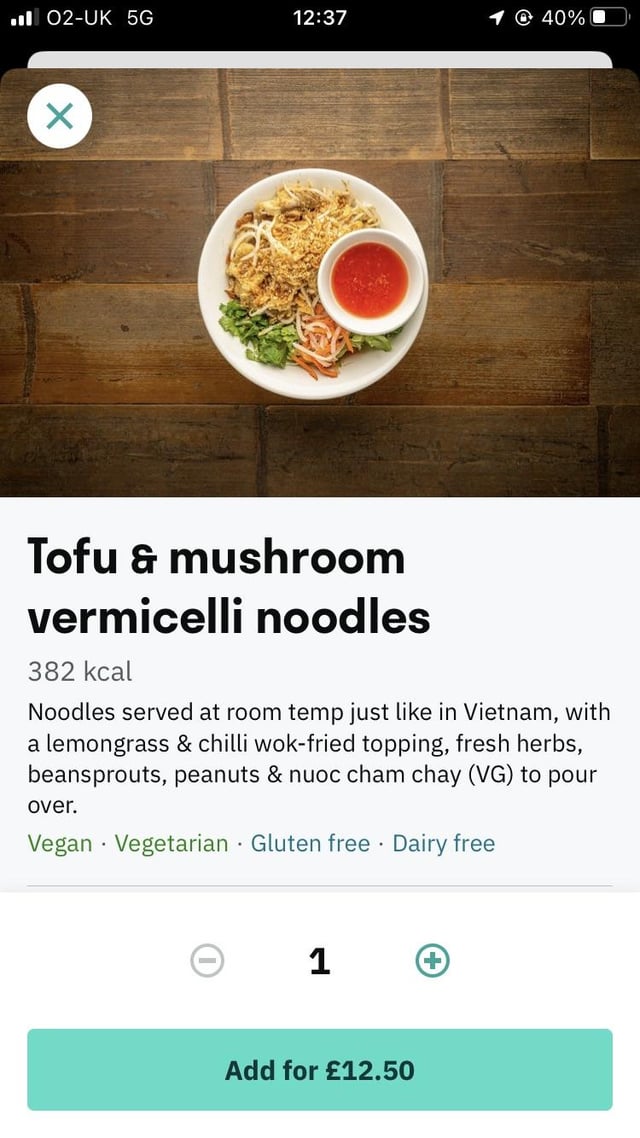This screenshot has height=1138, width=640.
Task: Close the tofu noodles item sheet
Action: click(x=60, y=117)
